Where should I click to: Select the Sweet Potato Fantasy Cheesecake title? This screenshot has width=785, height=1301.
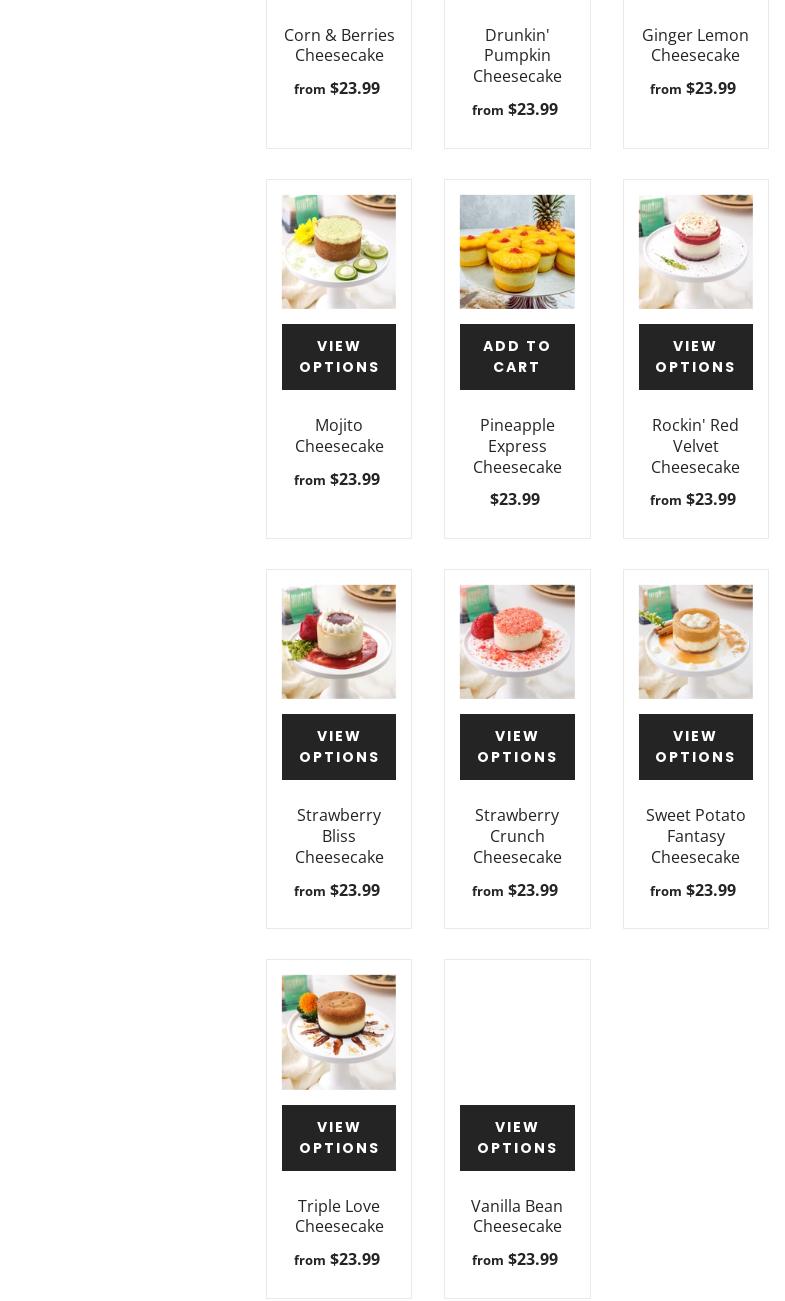tap(695, 836)
